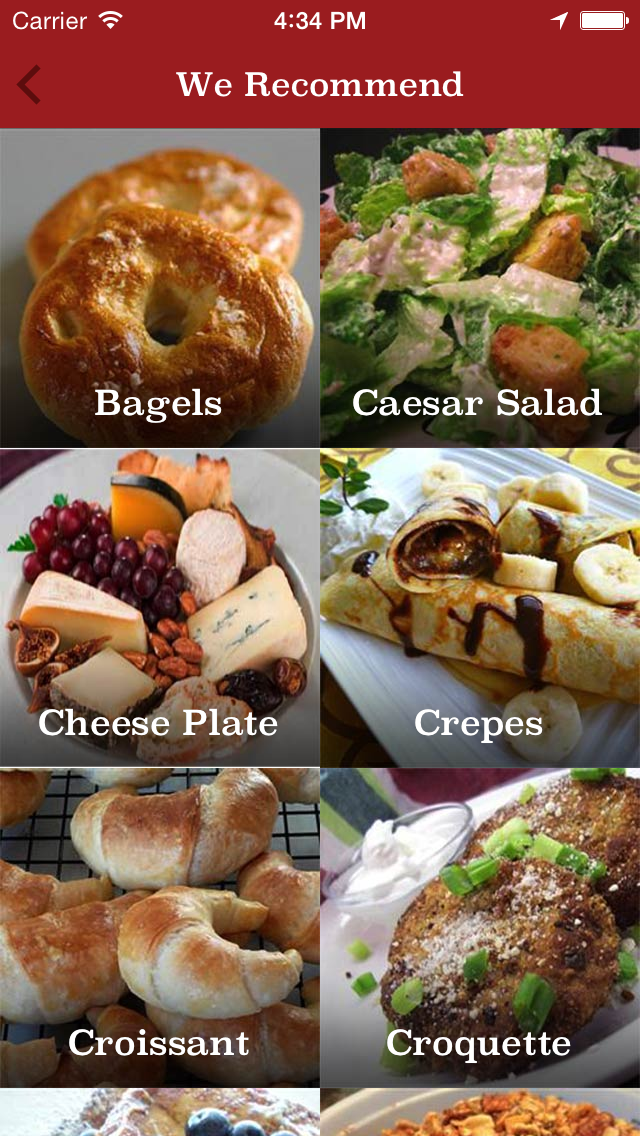View the Cheese Plate item
This screenshot has height=1136, width=640.
point(160,608)
